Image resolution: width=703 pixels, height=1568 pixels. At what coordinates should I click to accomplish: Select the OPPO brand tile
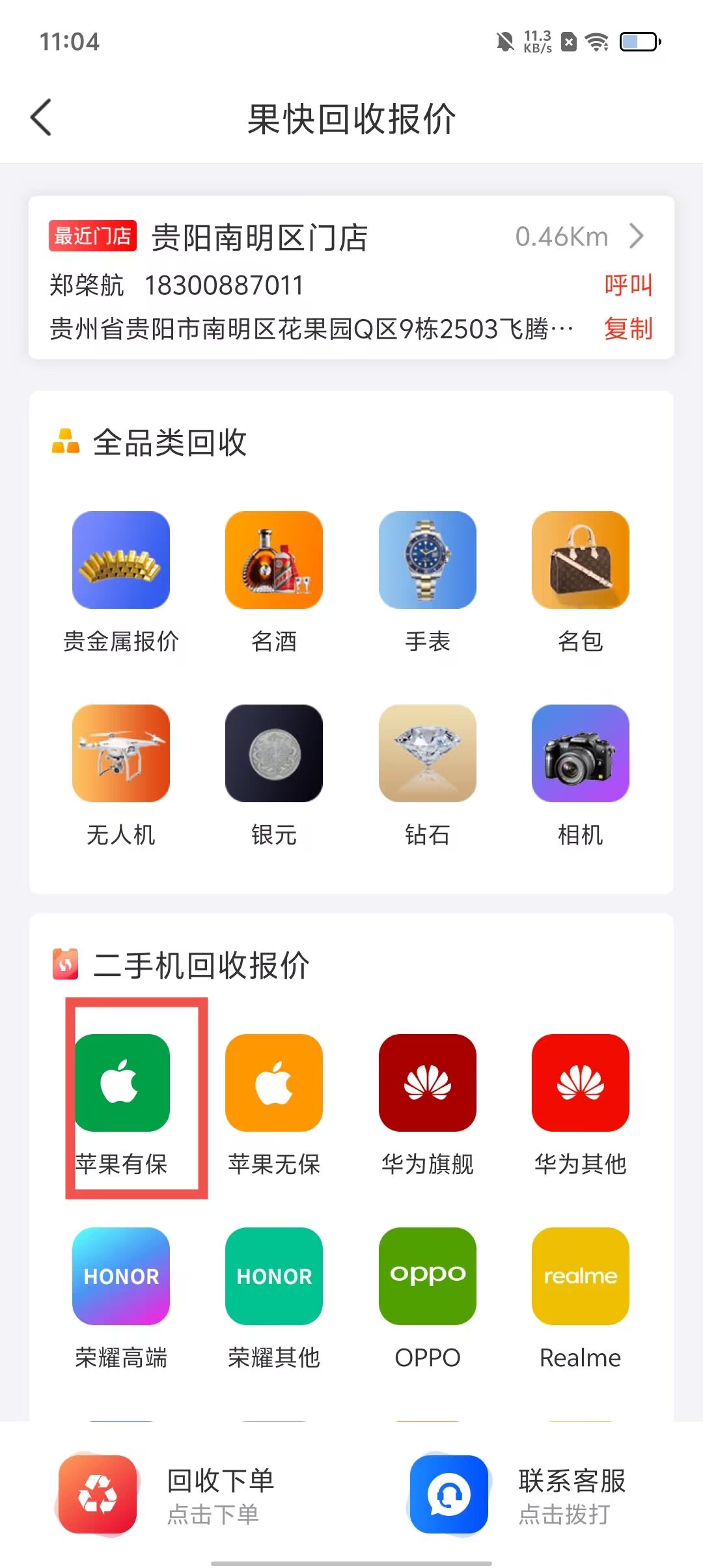pyautogui.click(x=427, y=1276)
